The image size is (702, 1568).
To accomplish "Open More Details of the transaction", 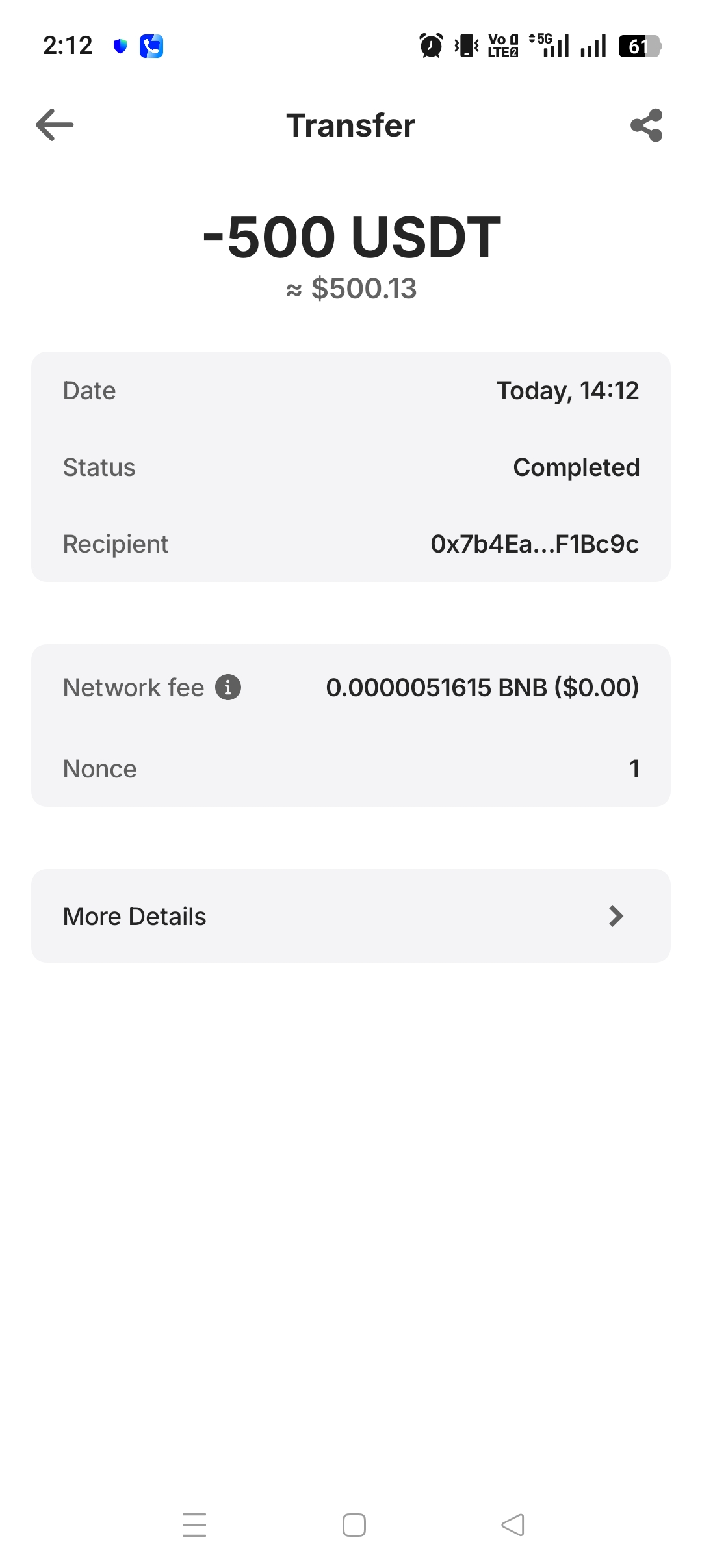I will tap(351, 916).
